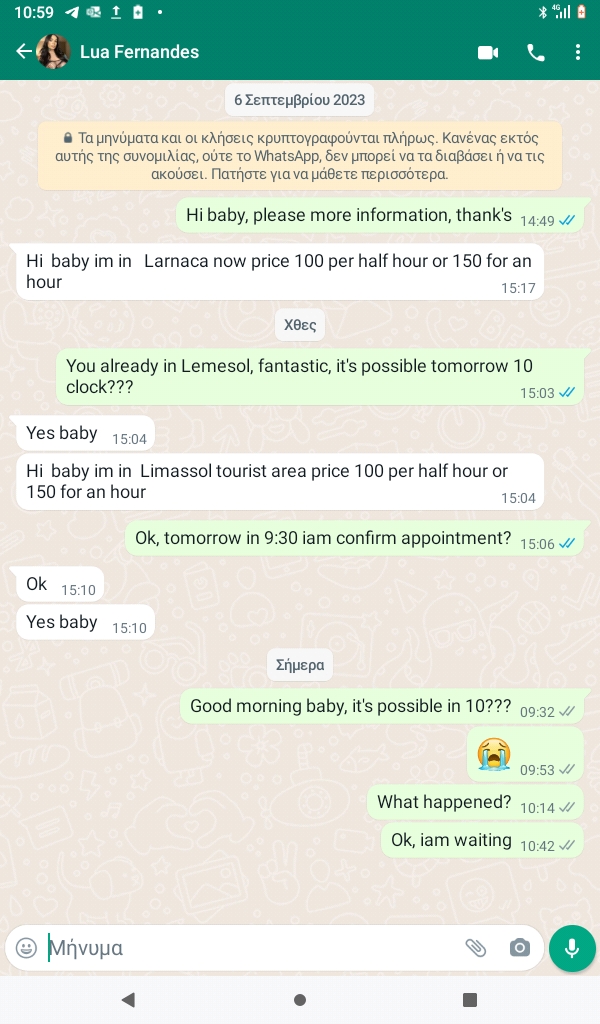Open the emoji picker

pos(27,948)
